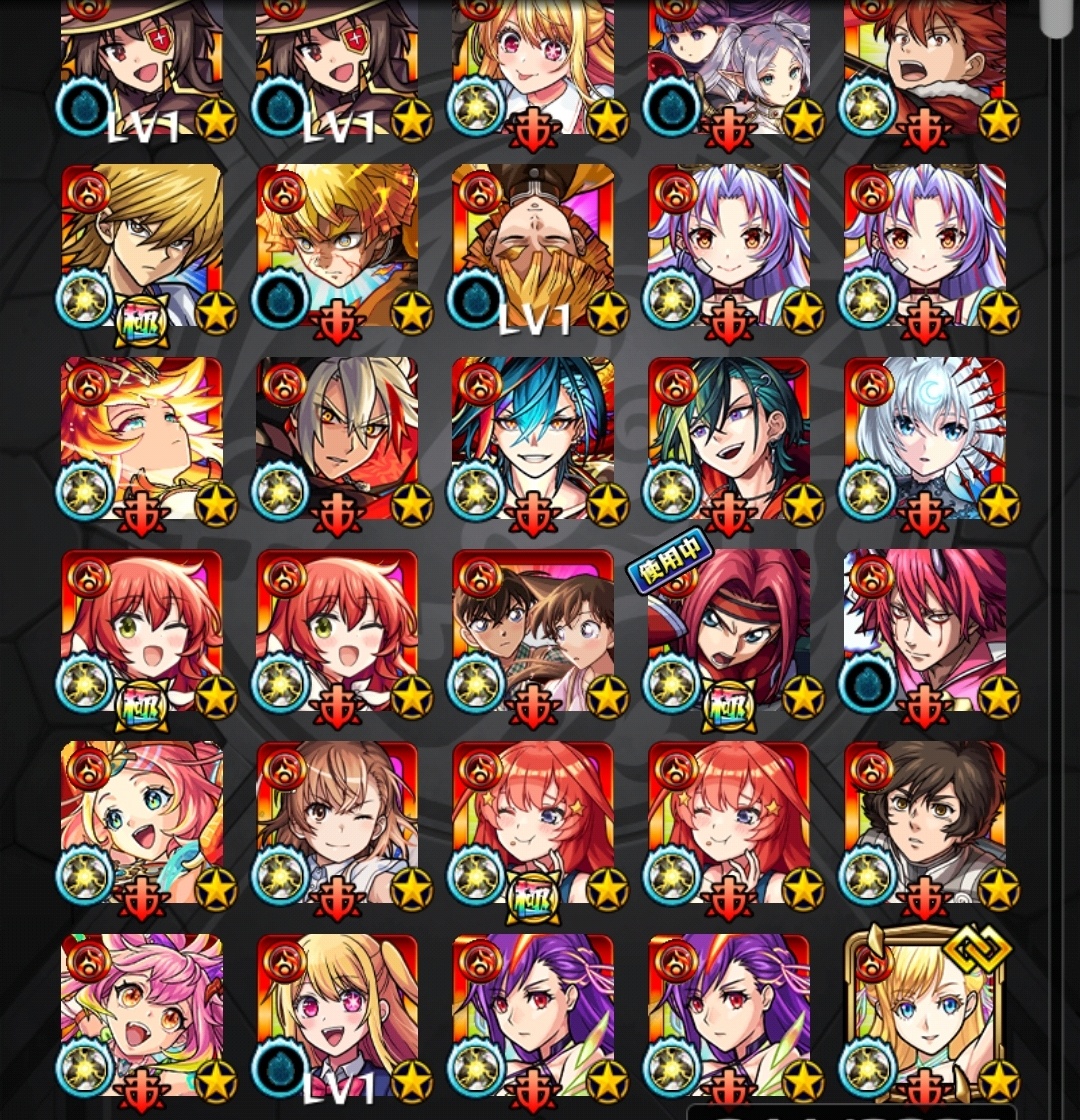Screen dimensions: 1080x1120
Task: Choose the flame-haired character in profile
Action: pyautogui.click(x=142, y=438)
